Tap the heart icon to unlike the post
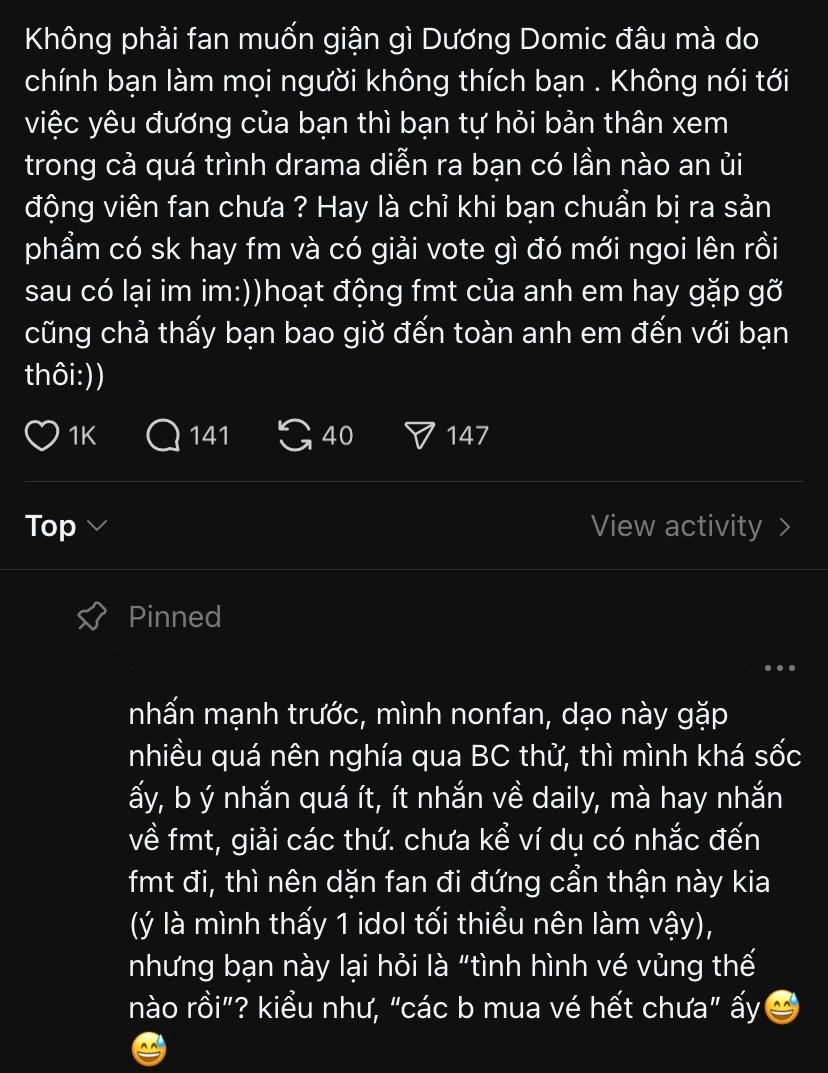 42,434
